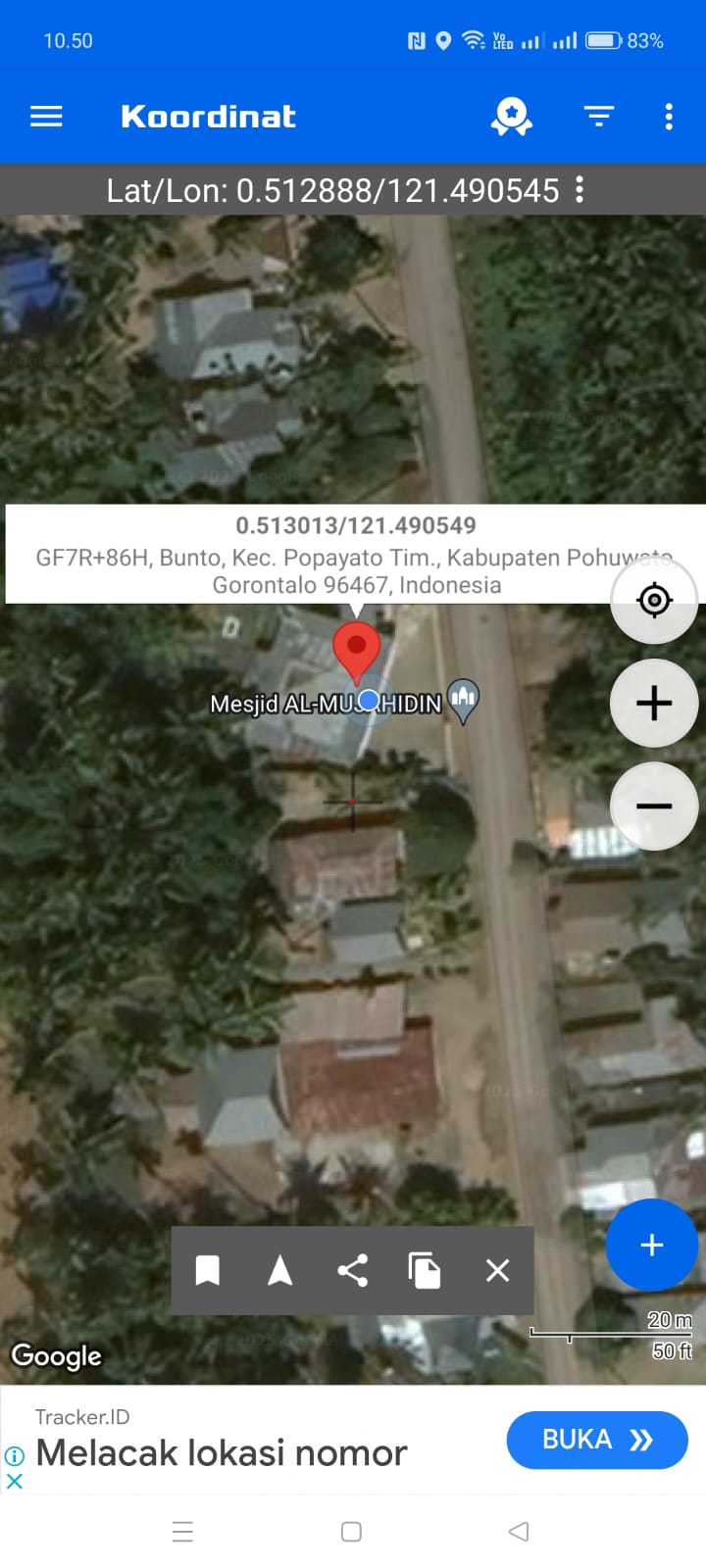Tap the blue plus floating button

[x=652, y=1245]
